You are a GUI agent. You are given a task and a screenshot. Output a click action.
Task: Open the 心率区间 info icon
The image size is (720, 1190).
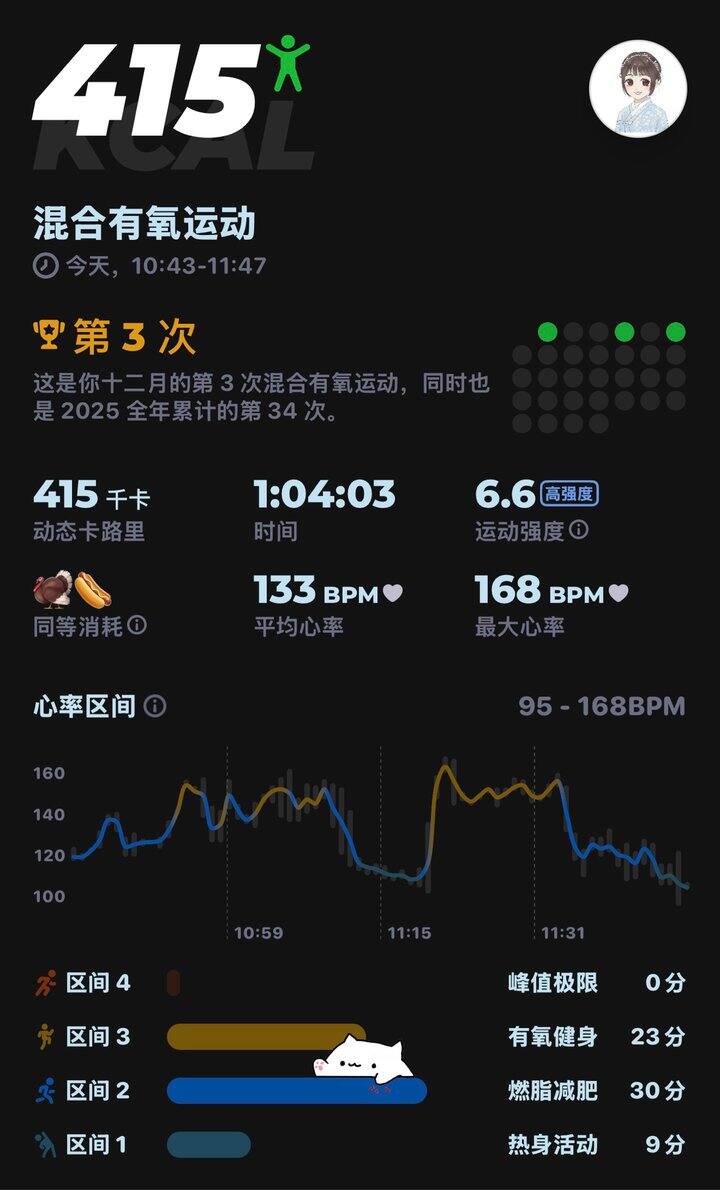click(155, 707)
